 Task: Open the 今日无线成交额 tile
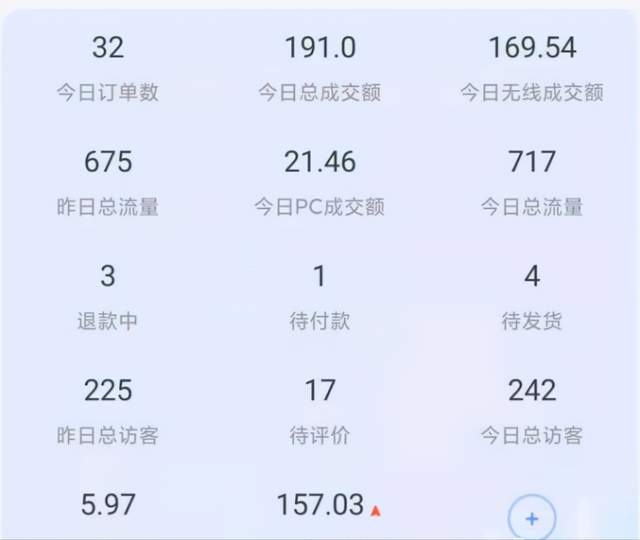pos(532,68)
